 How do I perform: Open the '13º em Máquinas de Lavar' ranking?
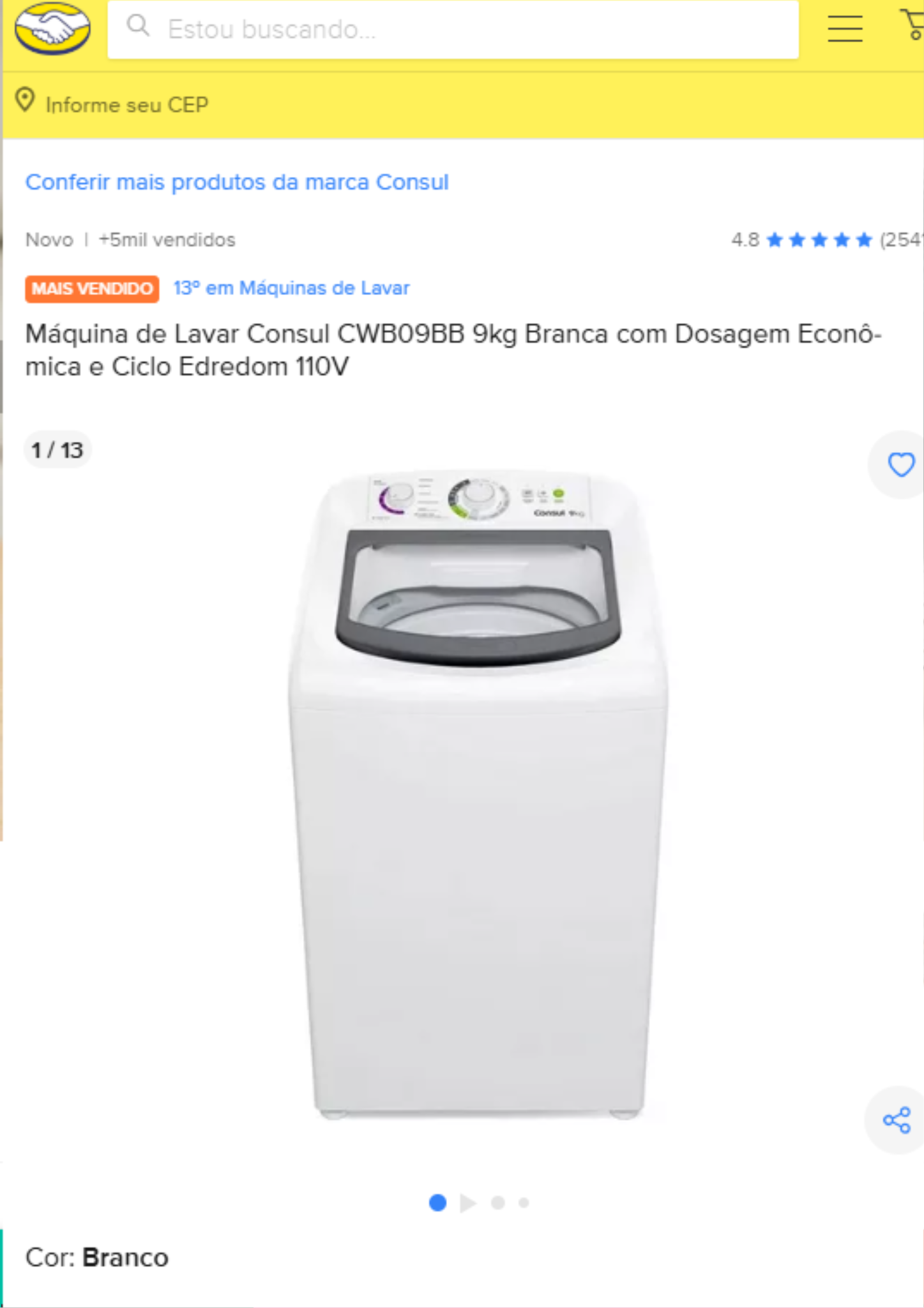point(291,288)
